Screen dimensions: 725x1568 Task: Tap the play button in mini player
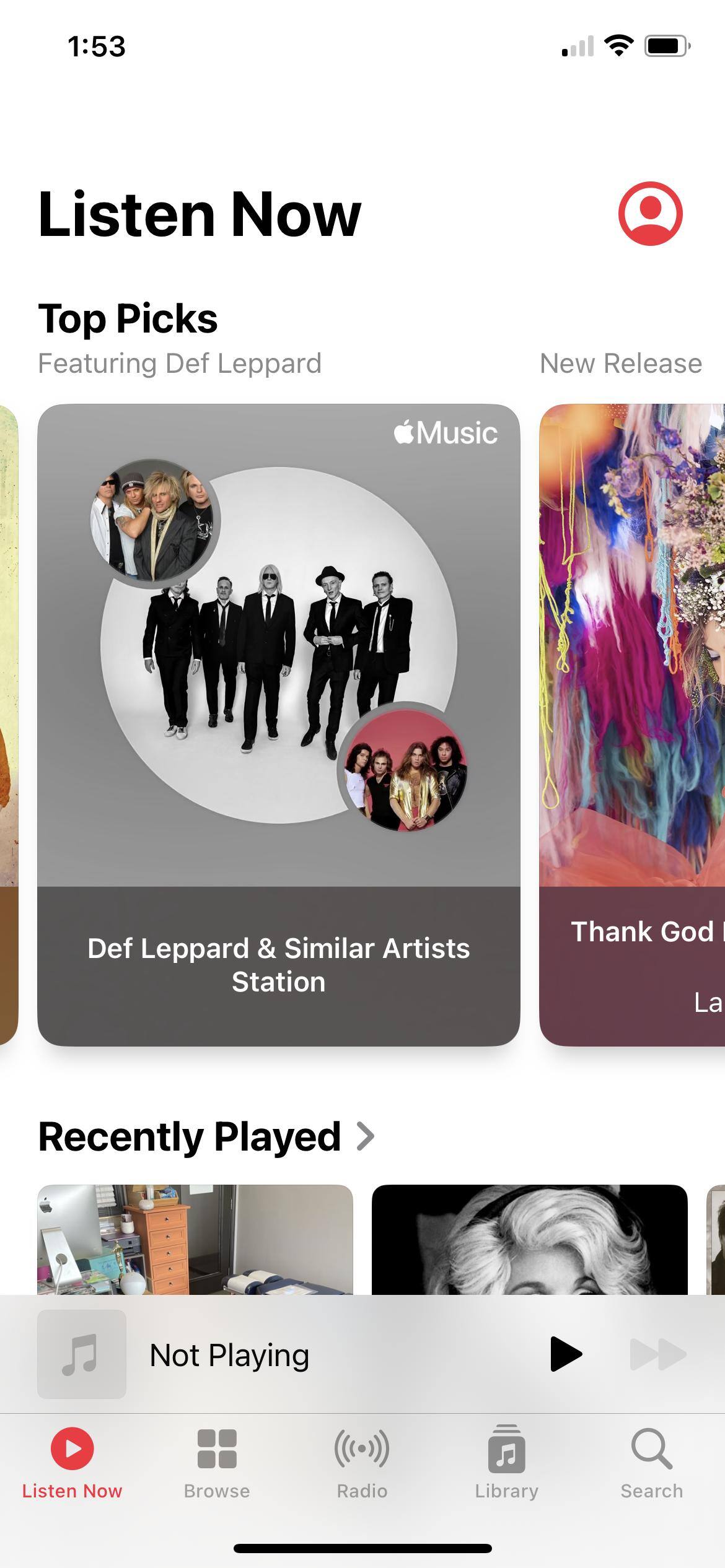(565, 1354)
